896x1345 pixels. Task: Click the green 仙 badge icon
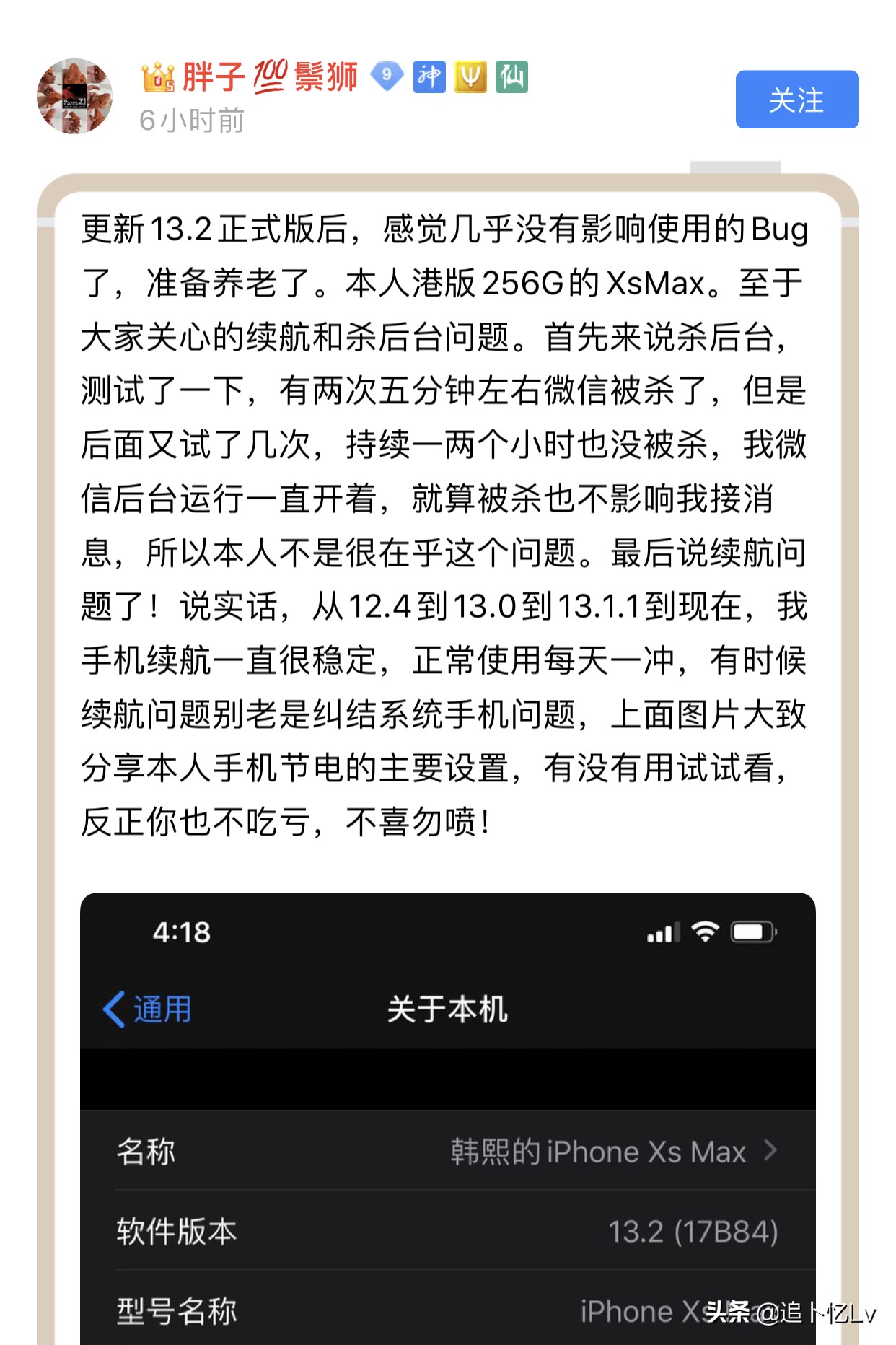pyautogui.click(x=513, y=76)
